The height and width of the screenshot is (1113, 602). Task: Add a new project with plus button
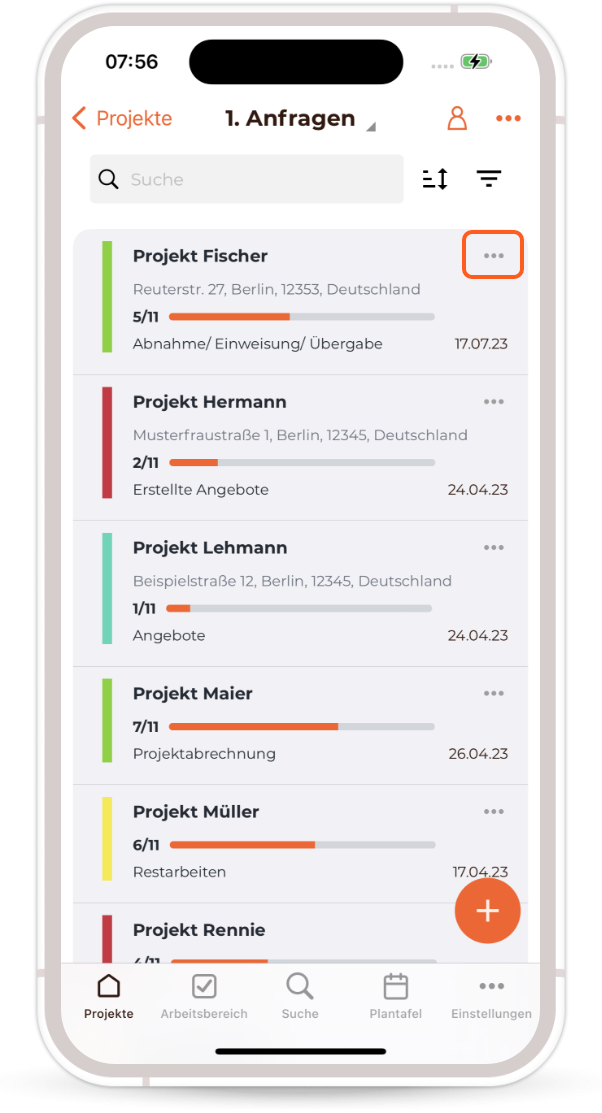coord(487,911)
